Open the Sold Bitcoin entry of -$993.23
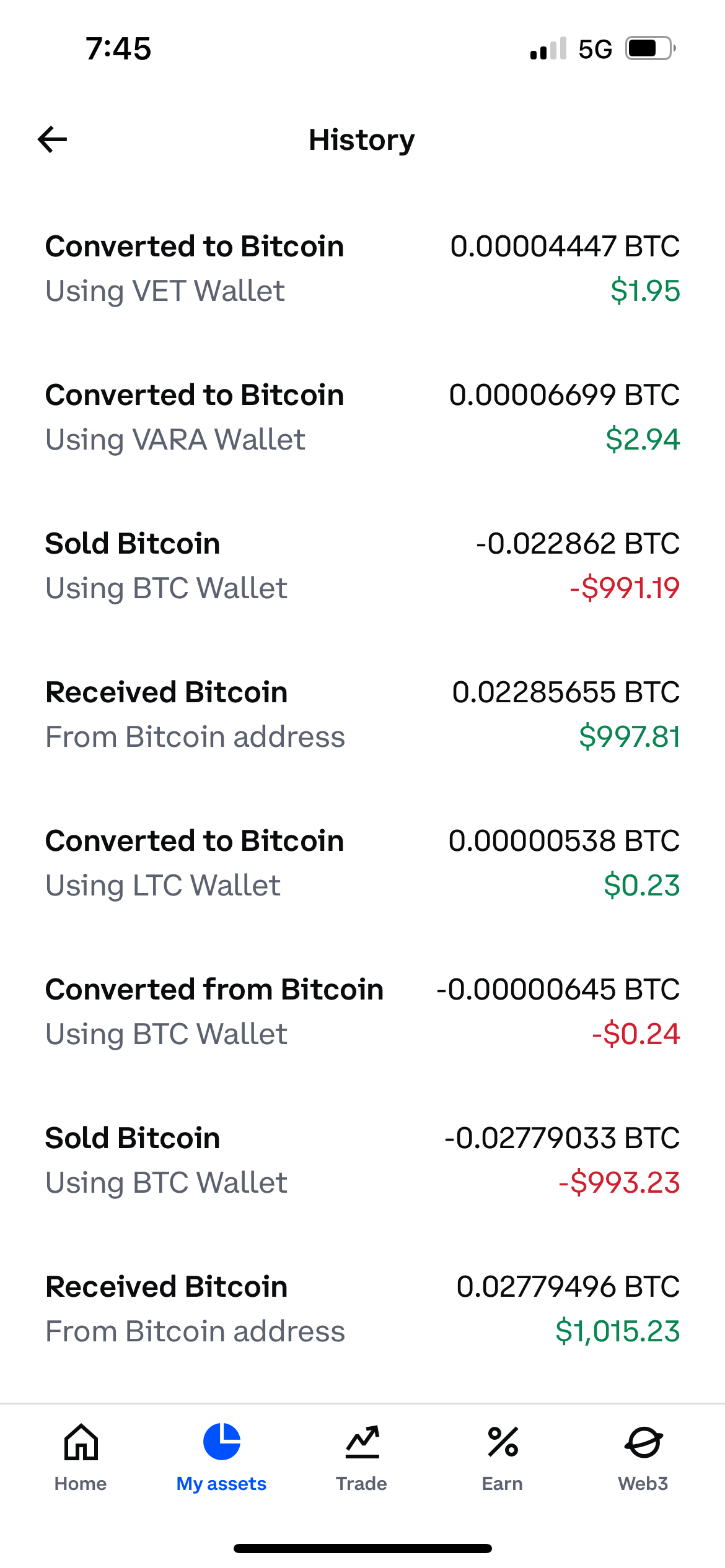Screen dimensions: 725x1568 pos(362,1160)
